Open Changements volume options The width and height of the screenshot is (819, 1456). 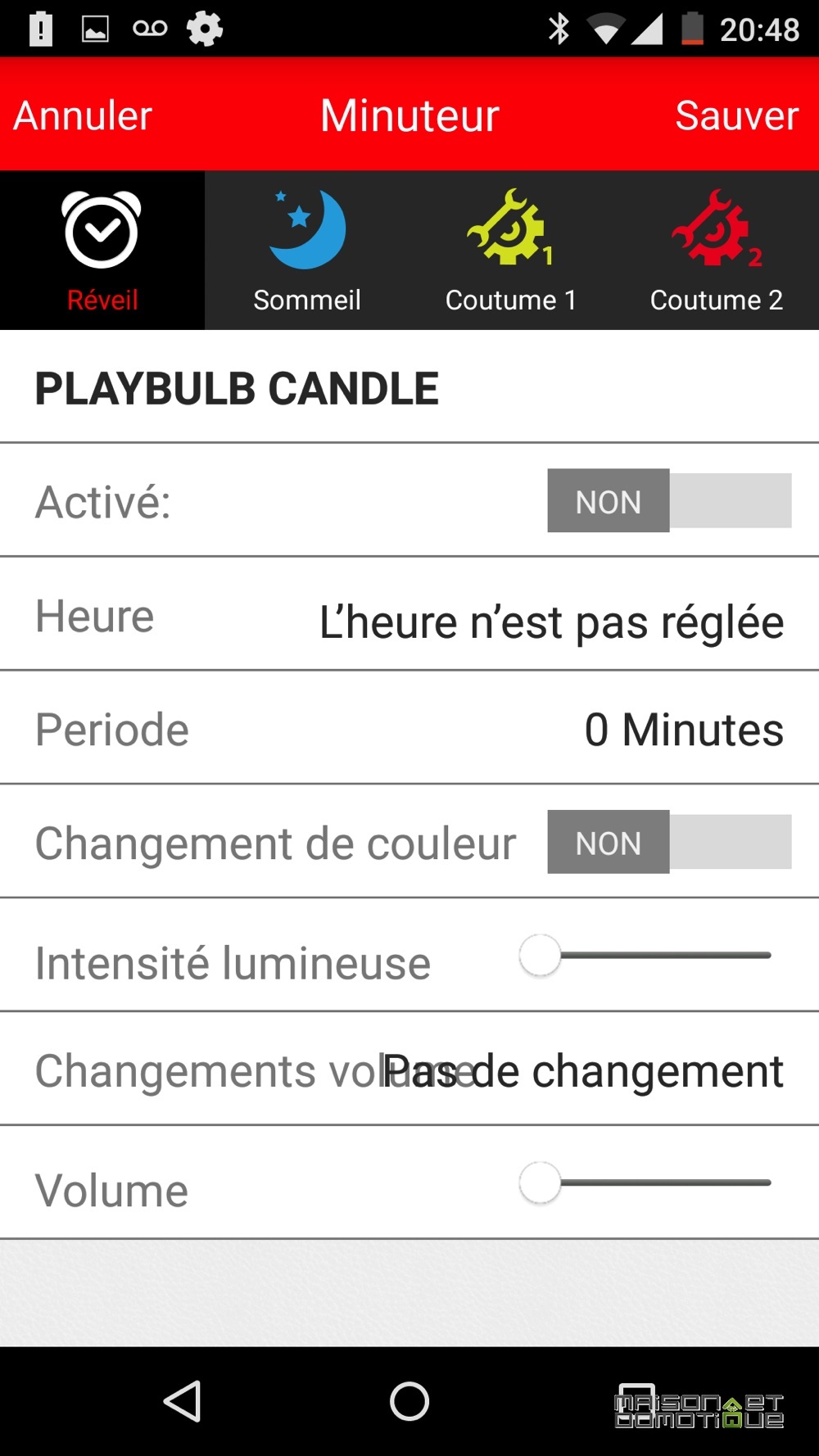tap(409, 1069)
